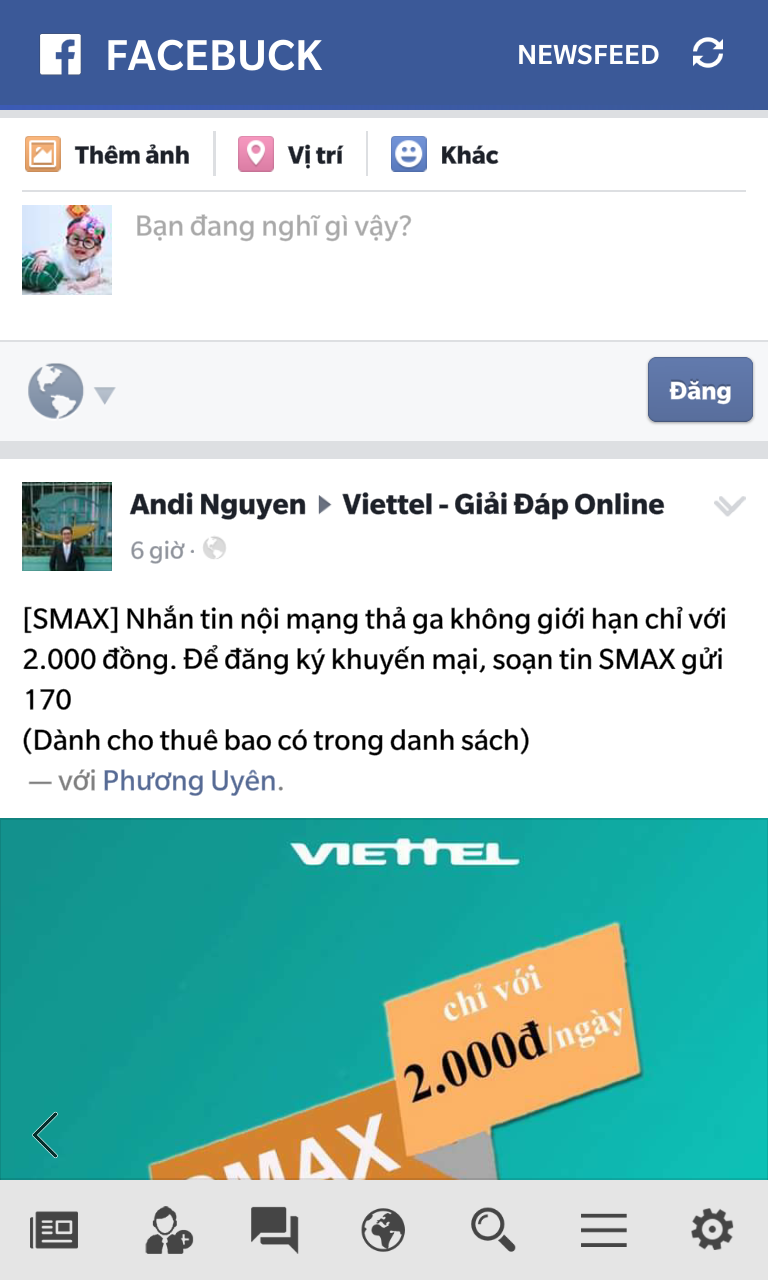
Task: Open the hamburger menu
Action: click(x=603, y=1230)
